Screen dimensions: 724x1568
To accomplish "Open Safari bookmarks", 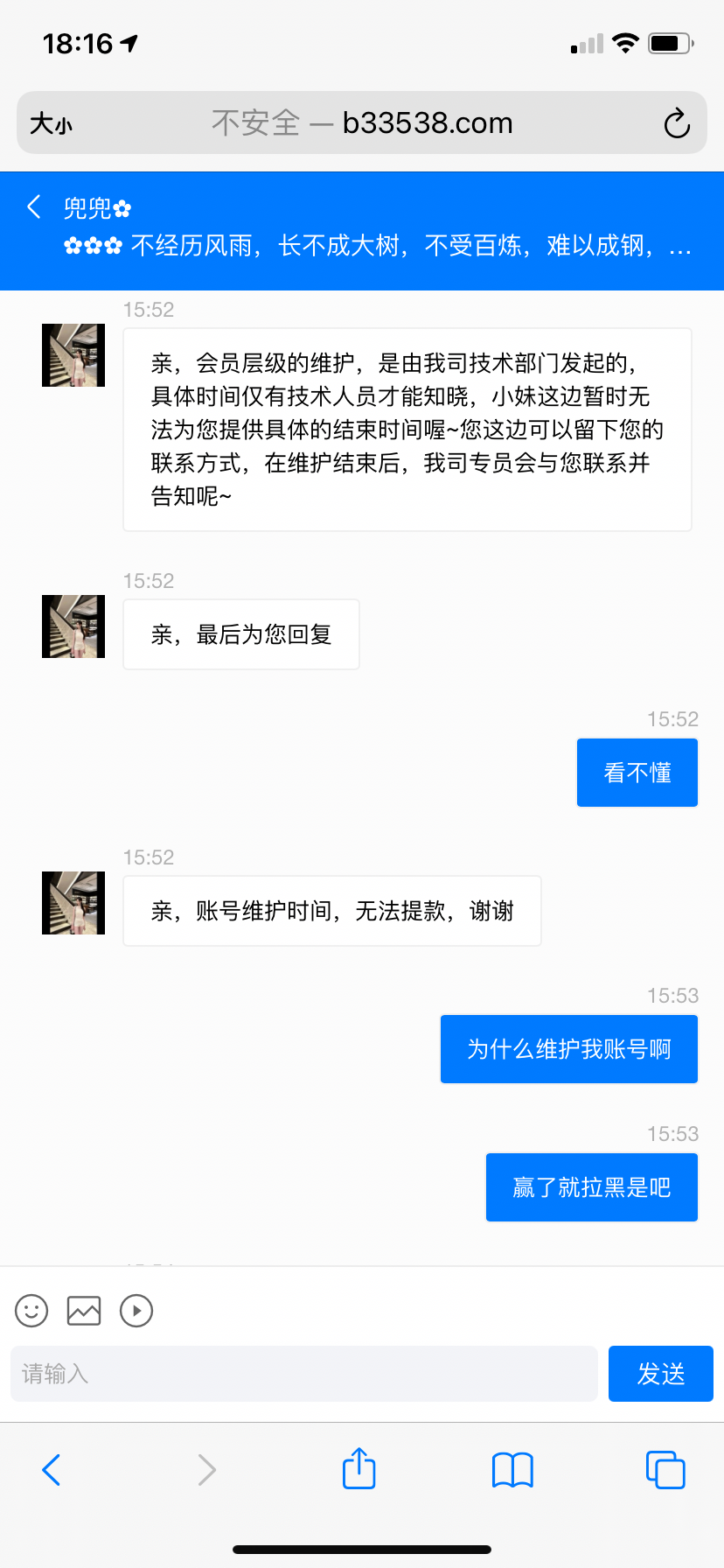I will coord(512,1470).
